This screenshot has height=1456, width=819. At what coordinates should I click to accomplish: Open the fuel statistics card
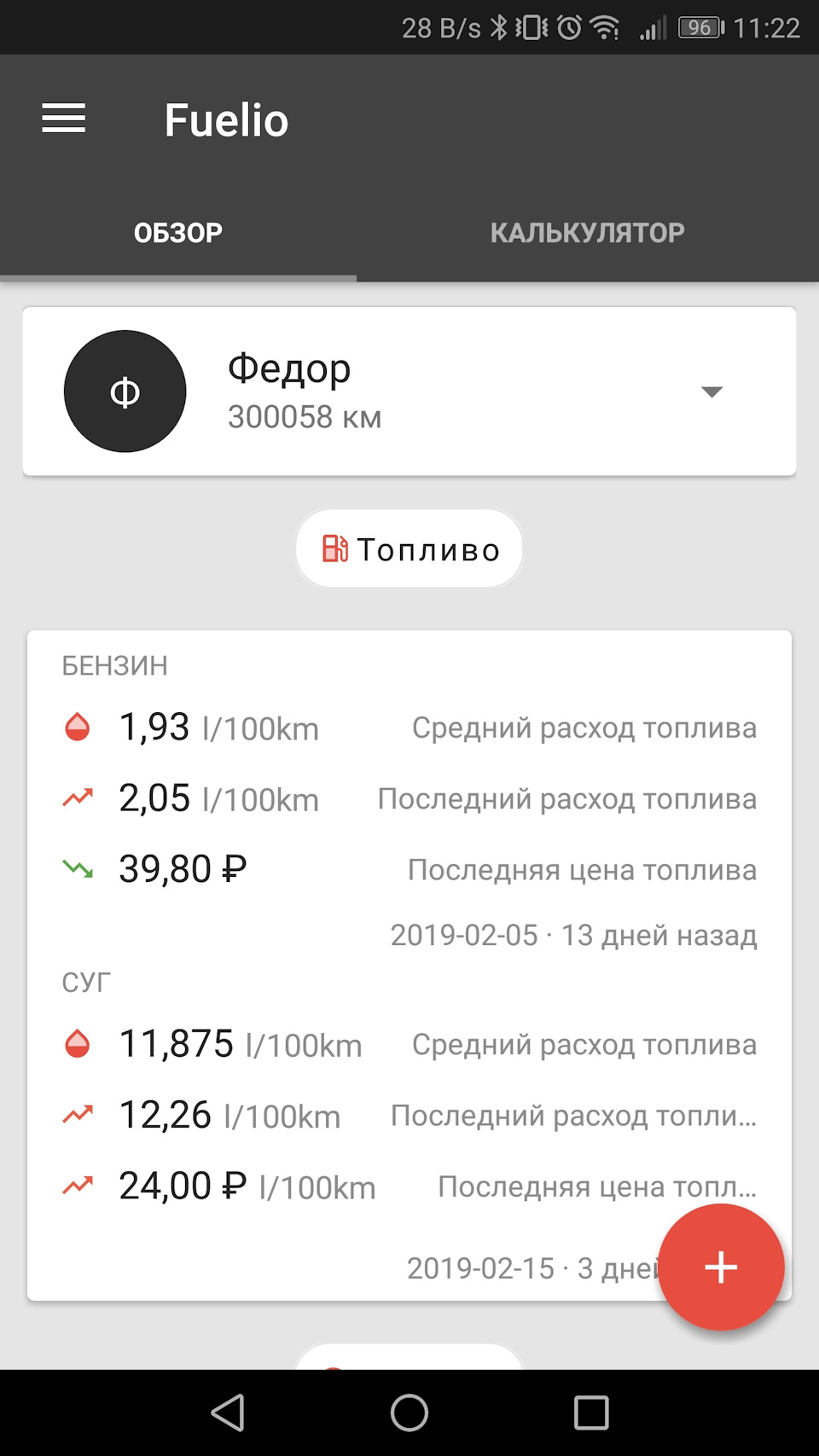[x=409, y=966]
